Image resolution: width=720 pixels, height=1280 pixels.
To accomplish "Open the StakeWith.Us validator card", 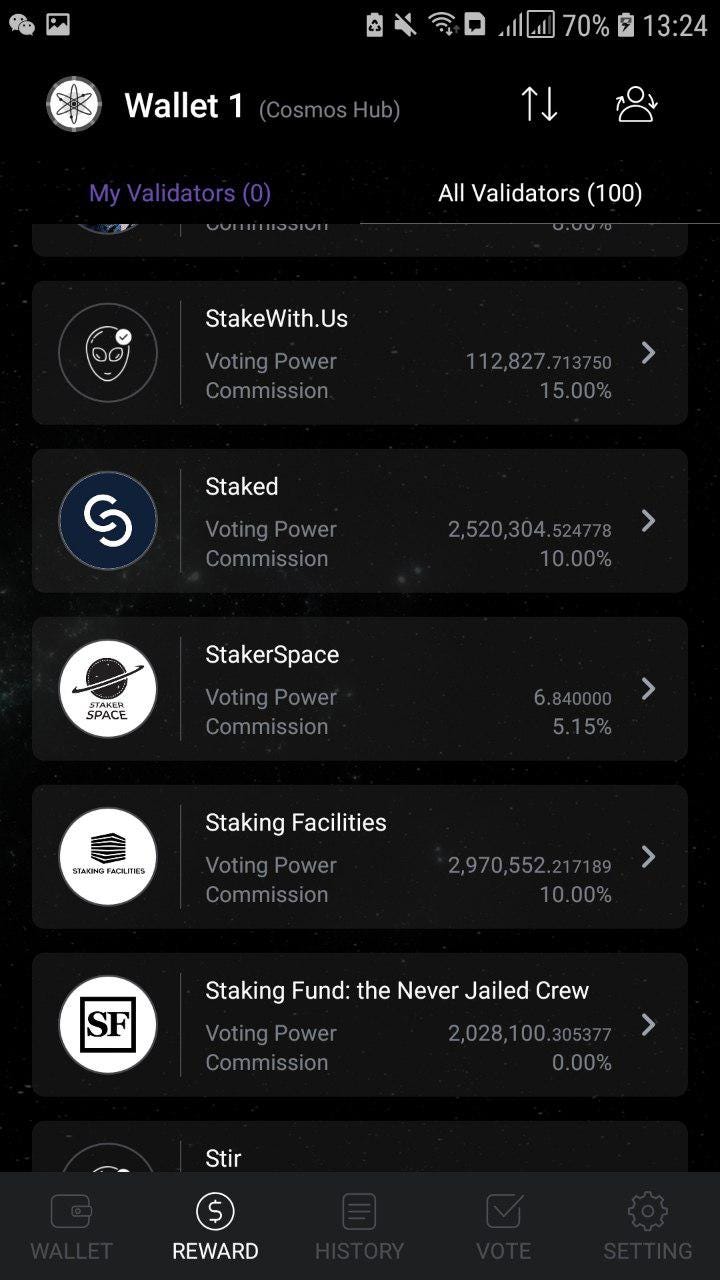I will point(360,353).
